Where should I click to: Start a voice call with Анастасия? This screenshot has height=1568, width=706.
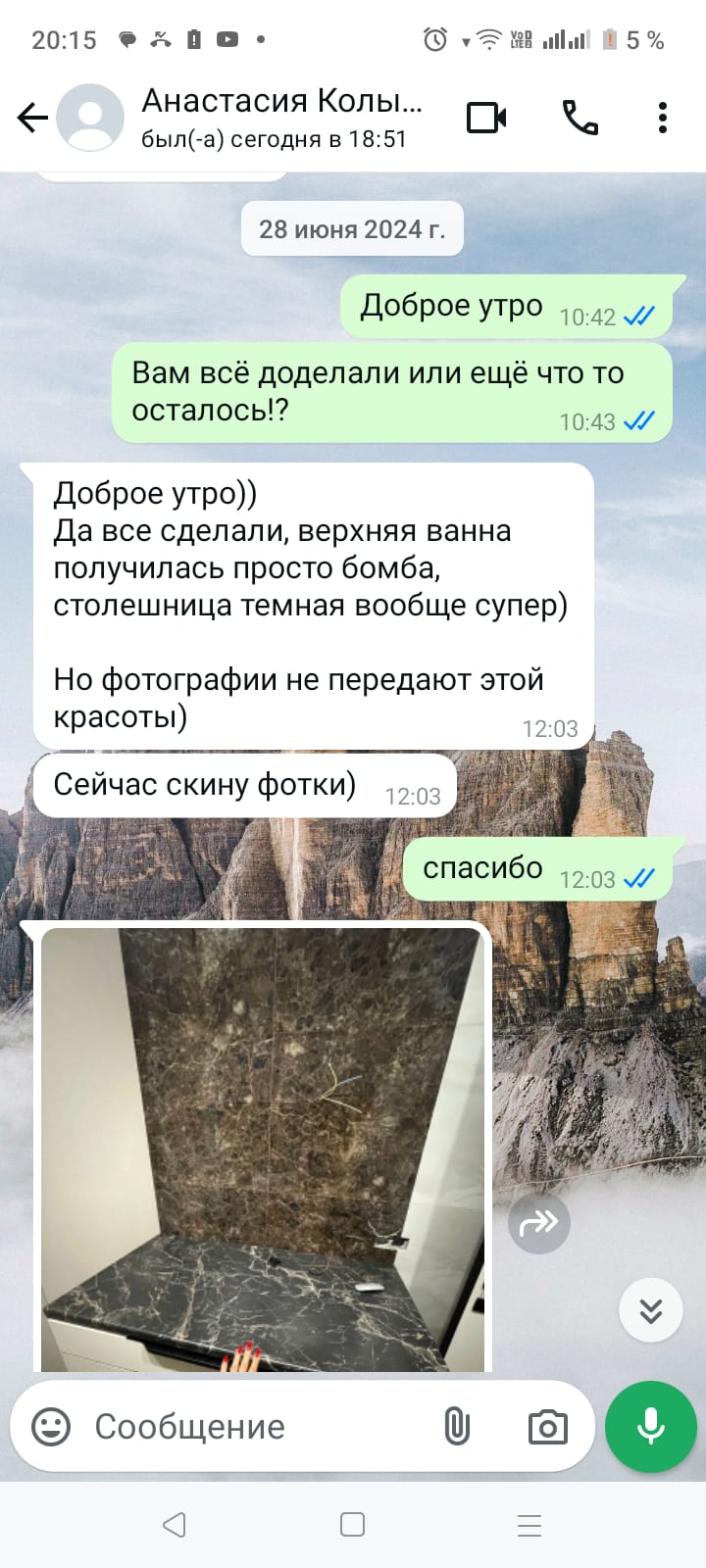point(580,119)
